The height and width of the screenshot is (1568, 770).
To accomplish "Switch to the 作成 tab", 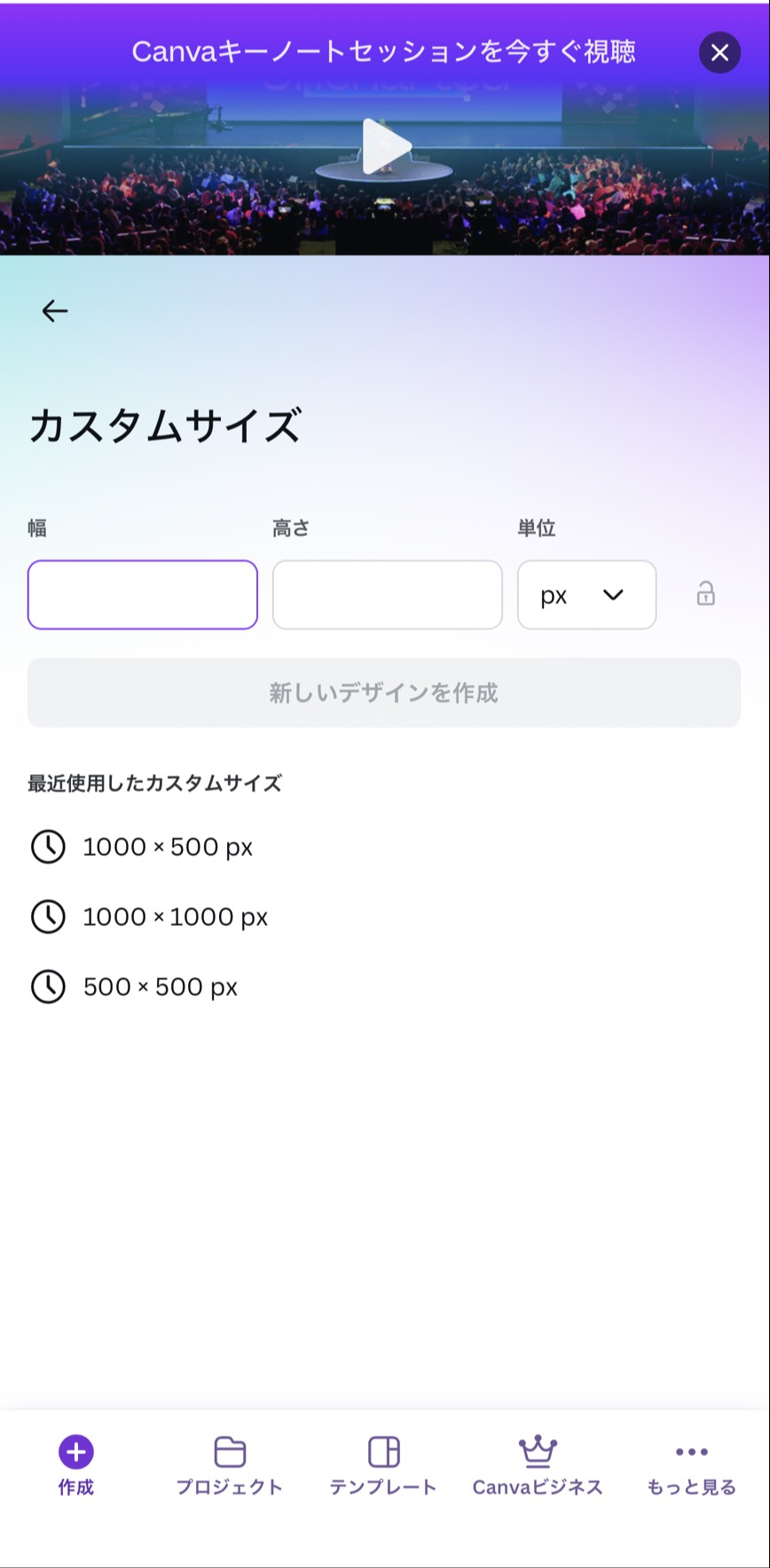I will 76,1466.
